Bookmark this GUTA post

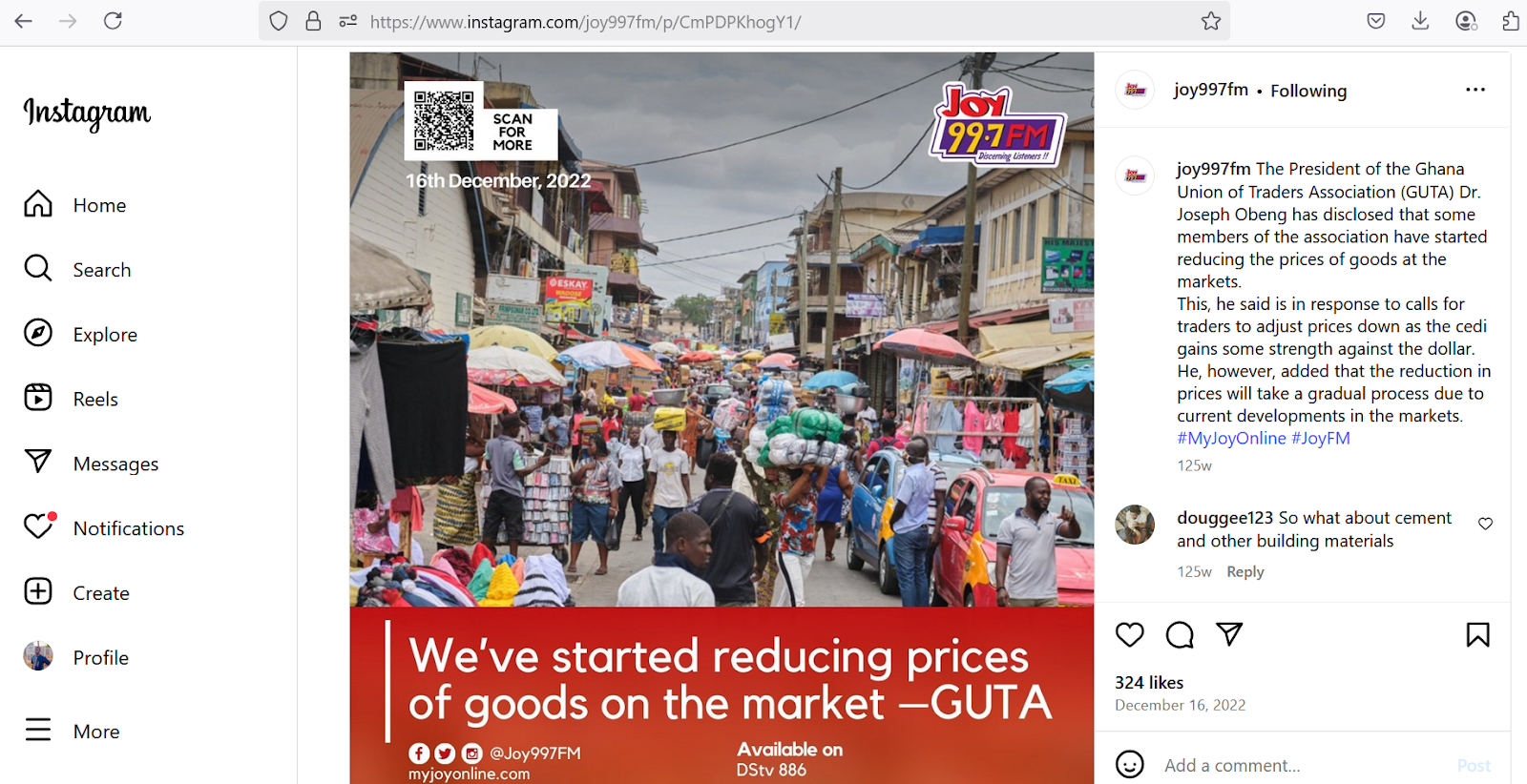pos(1477,635)
